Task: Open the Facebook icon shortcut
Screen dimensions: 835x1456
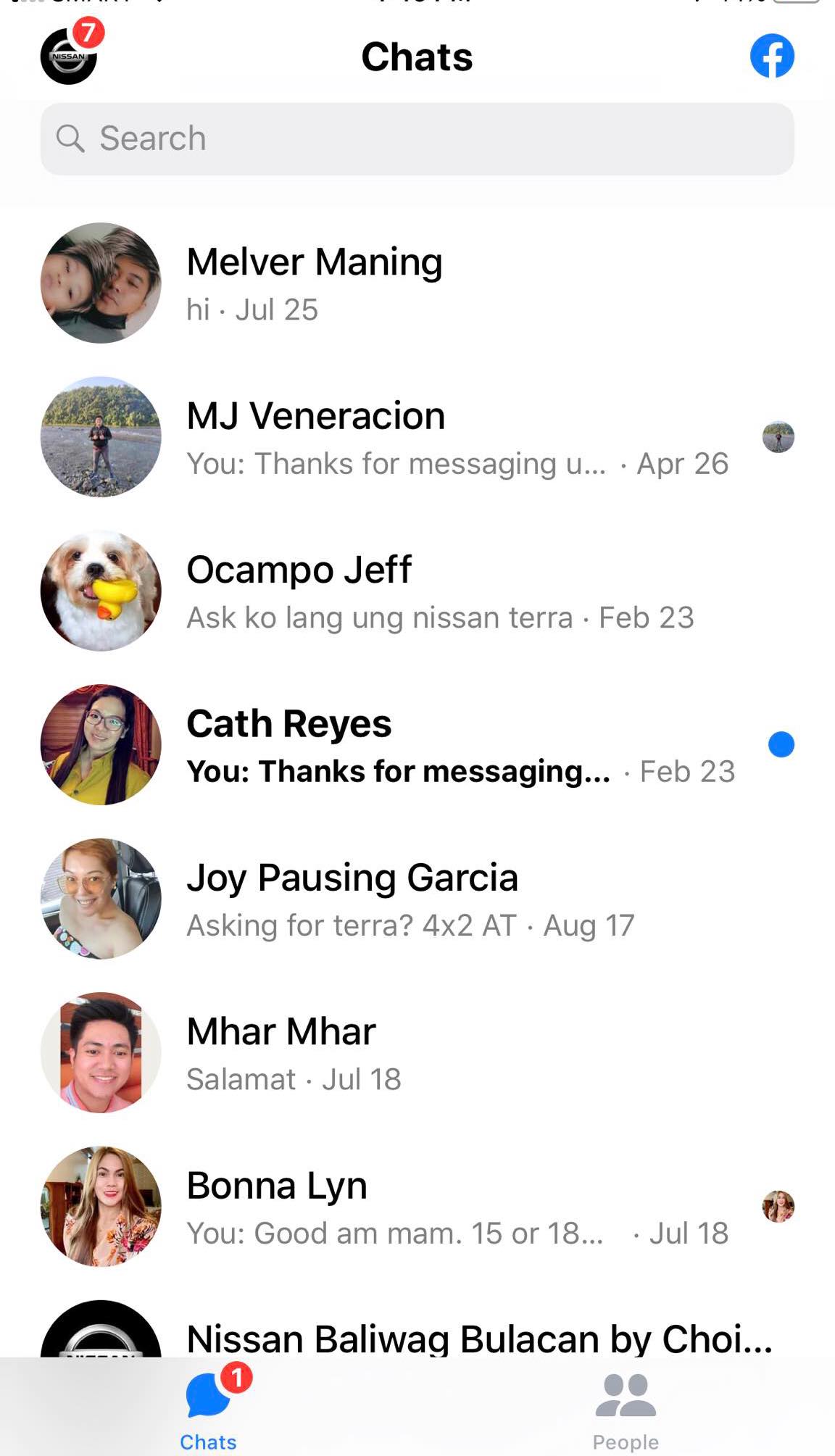Action: (771, 57)
